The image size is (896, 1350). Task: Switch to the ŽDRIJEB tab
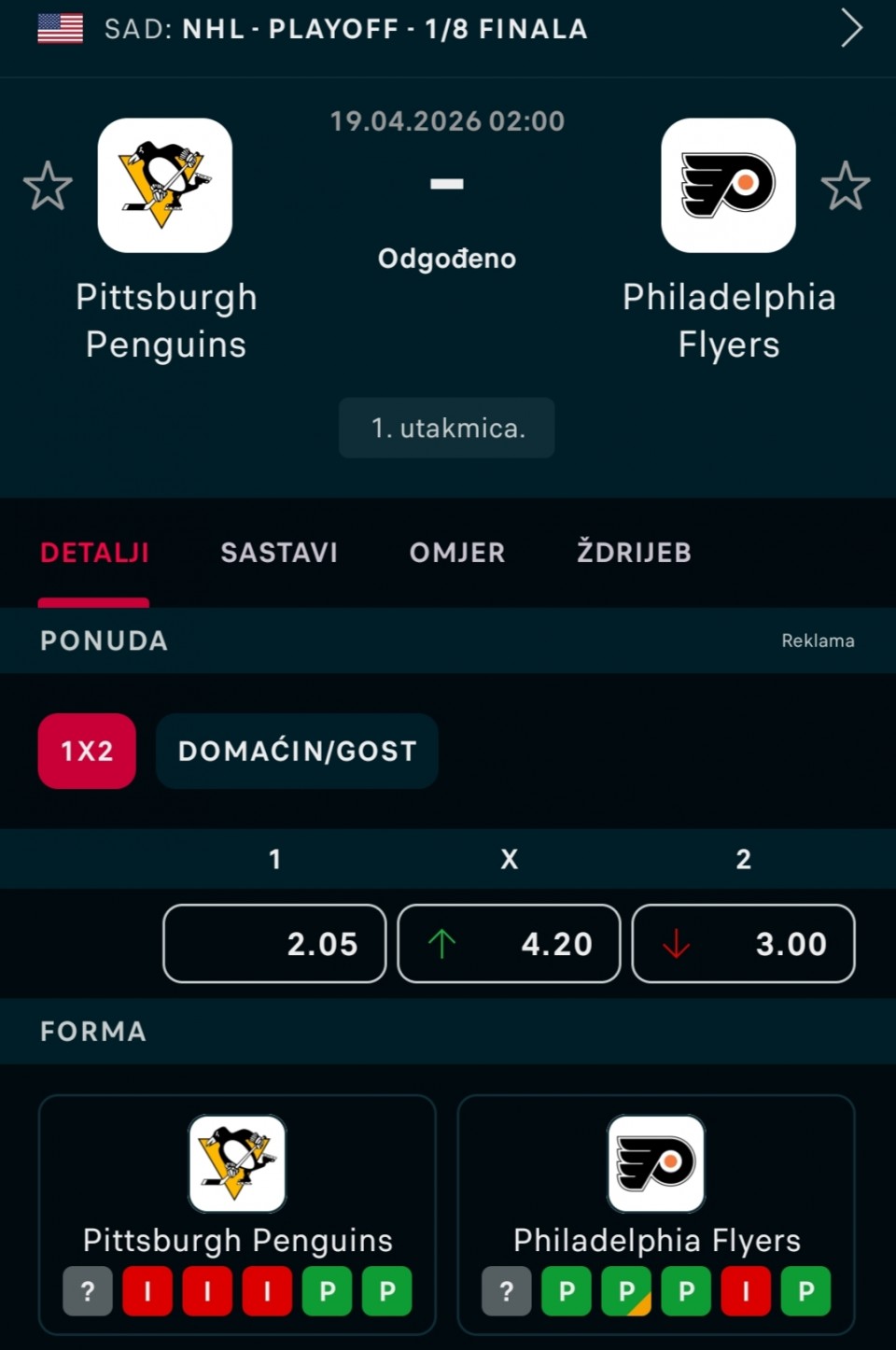[634, 553]
